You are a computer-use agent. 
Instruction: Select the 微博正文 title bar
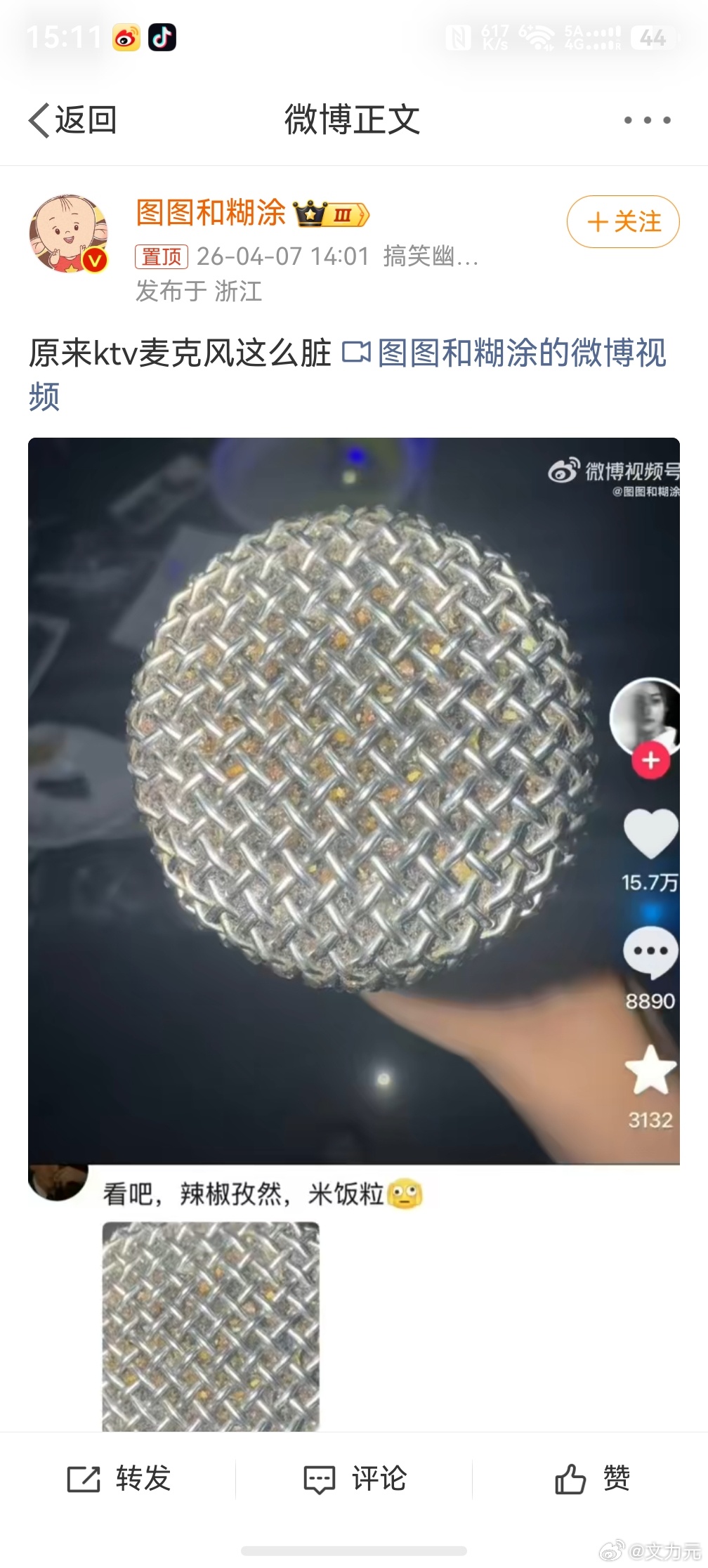click(353, 119)
